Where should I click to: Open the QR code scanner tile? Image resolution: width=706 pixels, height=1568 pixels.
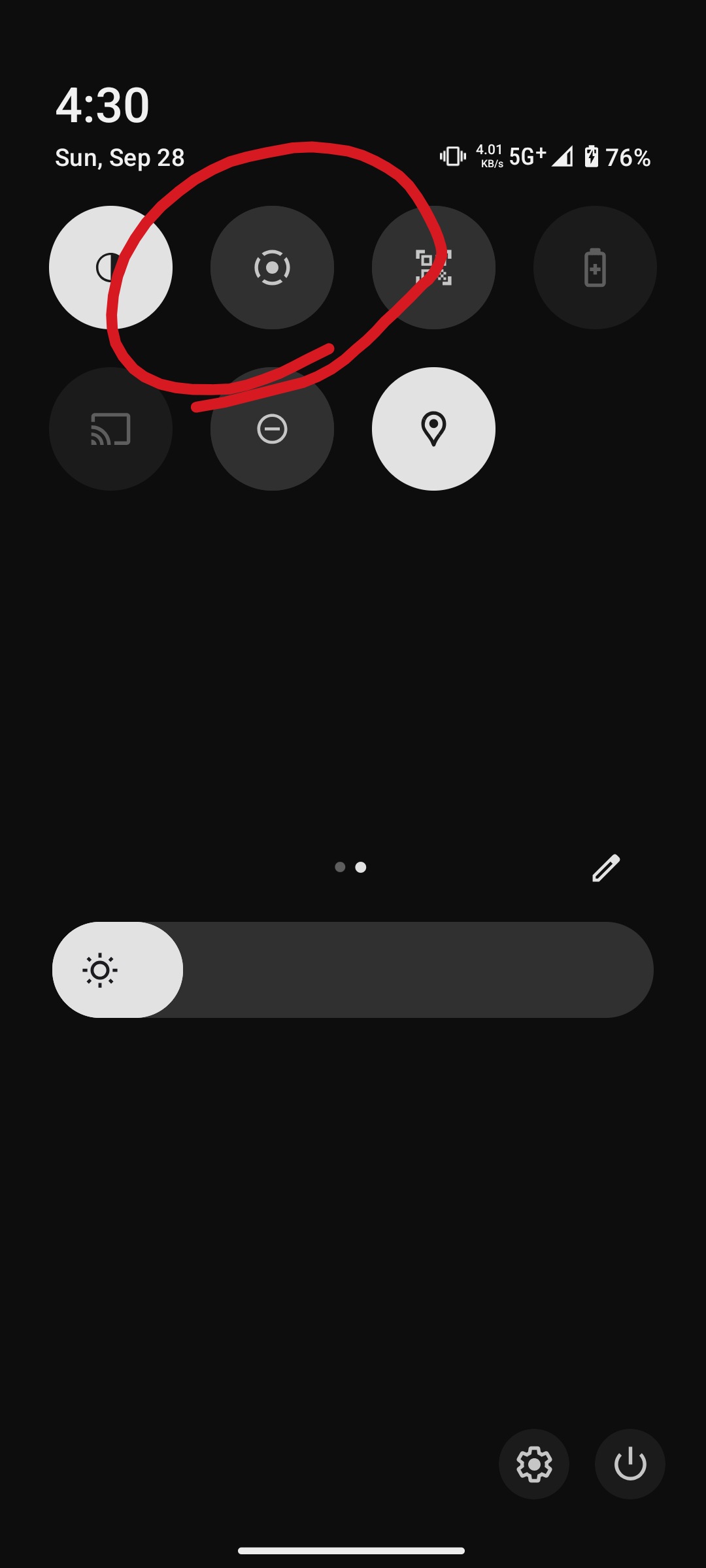433,267
